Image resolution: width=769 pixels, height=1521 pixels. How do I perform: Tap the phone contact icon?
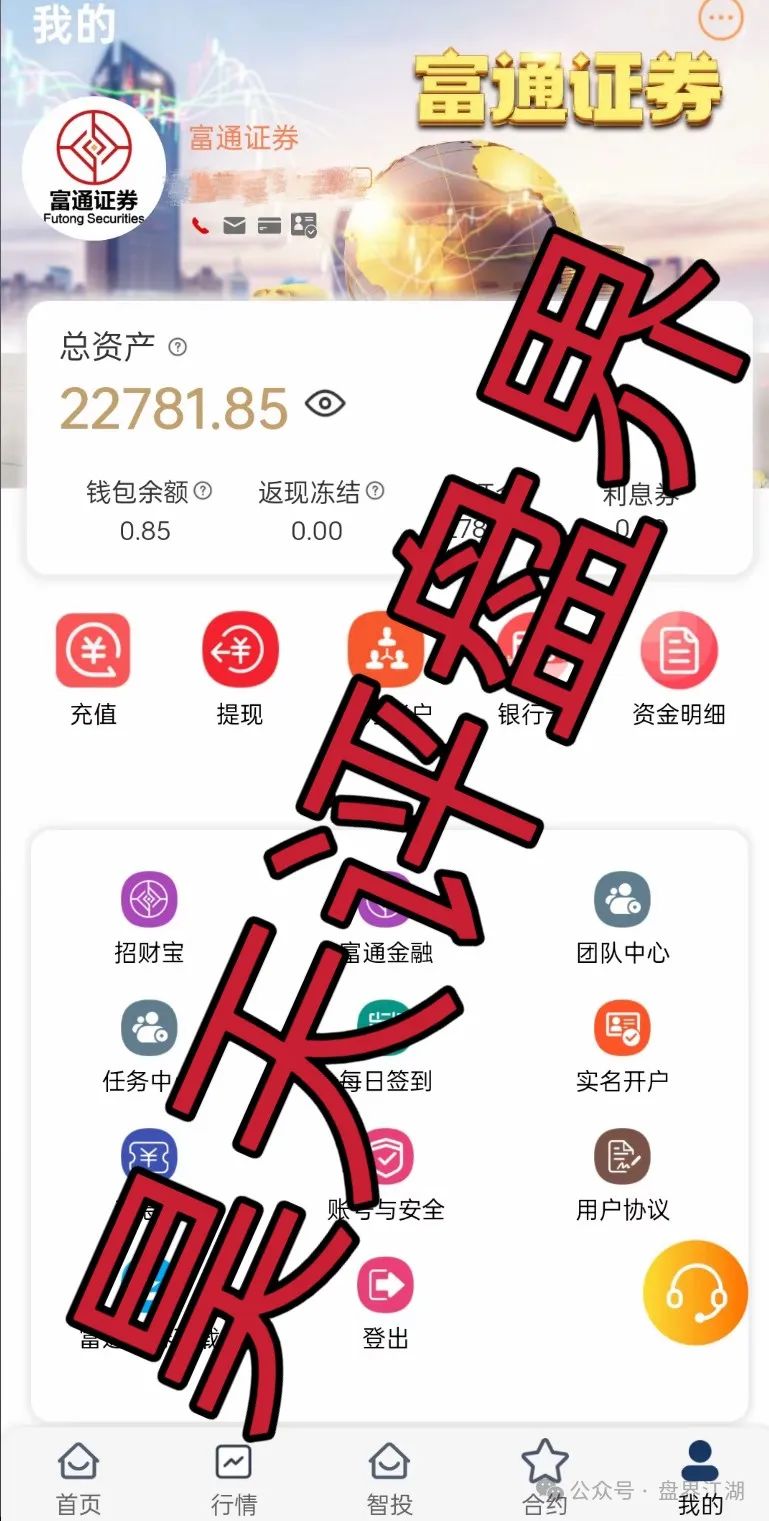point(202,225)
